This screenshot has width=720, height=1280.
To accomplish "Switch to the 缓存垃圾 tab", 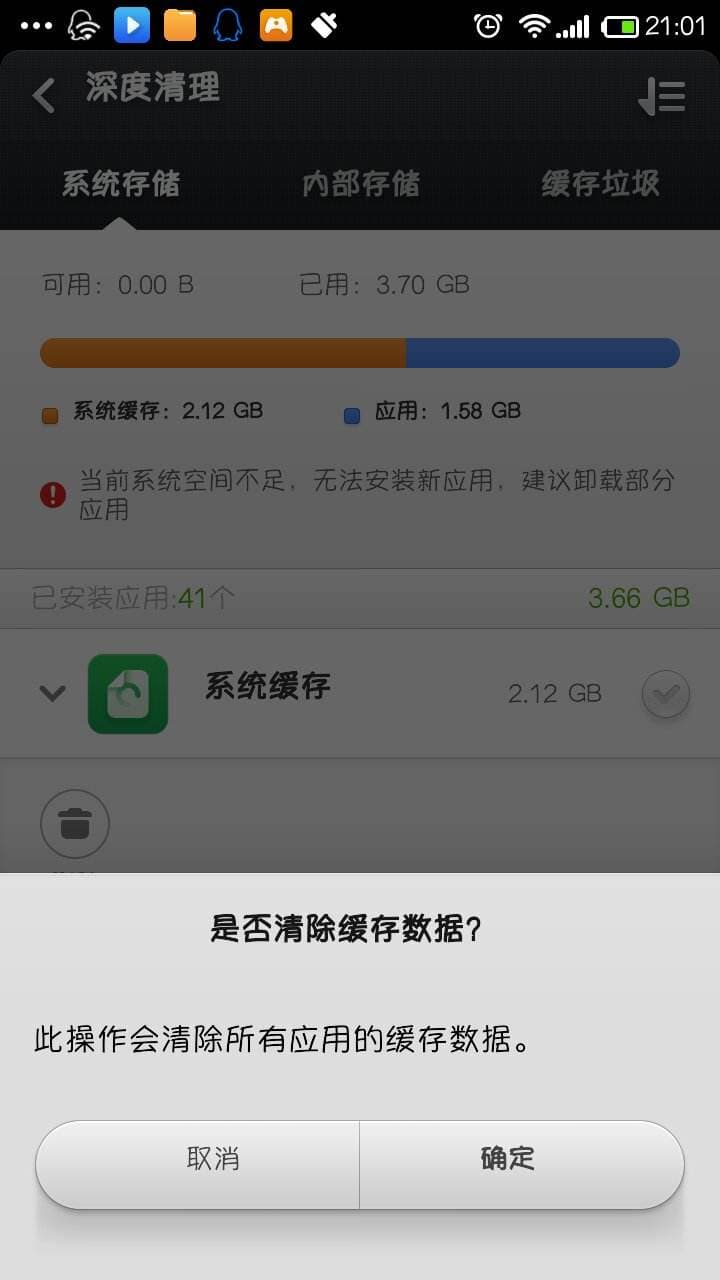I will pyautogui.click(x=598, y=184).
